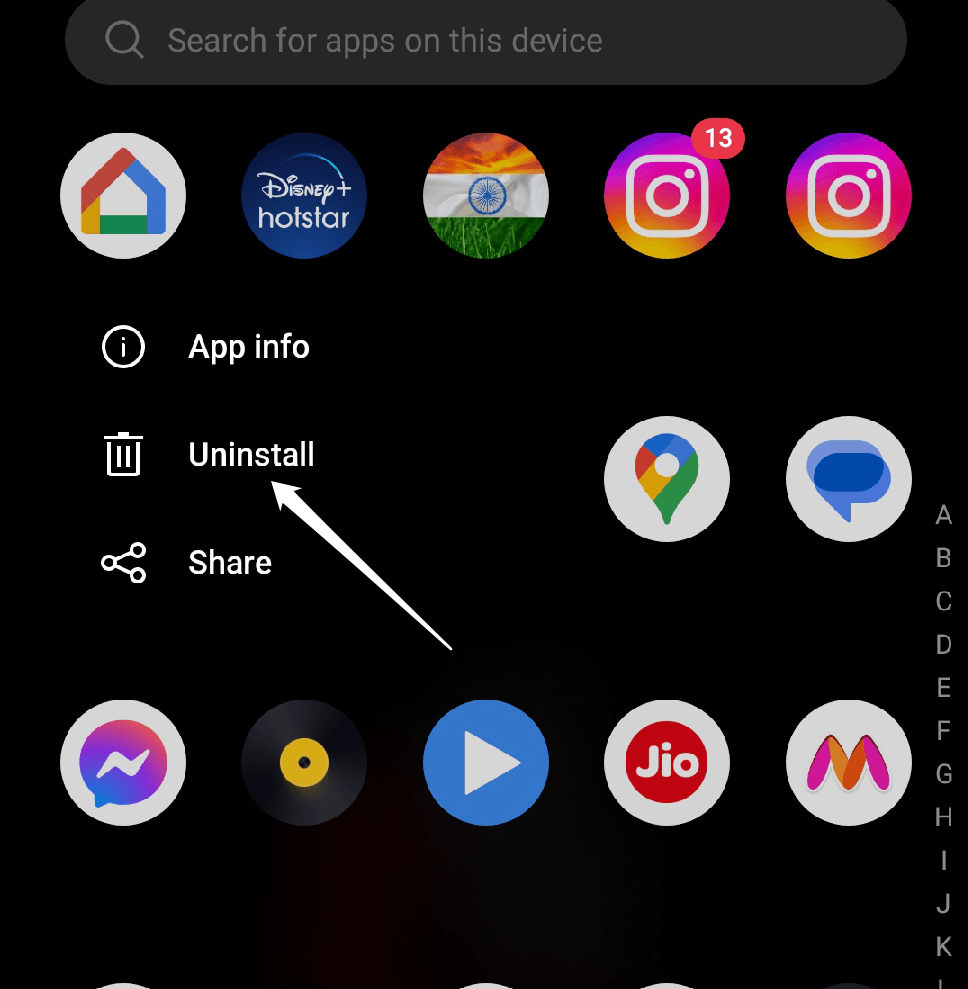Open Instagram with 13 notifications badge
968x989 pixels.
tap(667, 196)
